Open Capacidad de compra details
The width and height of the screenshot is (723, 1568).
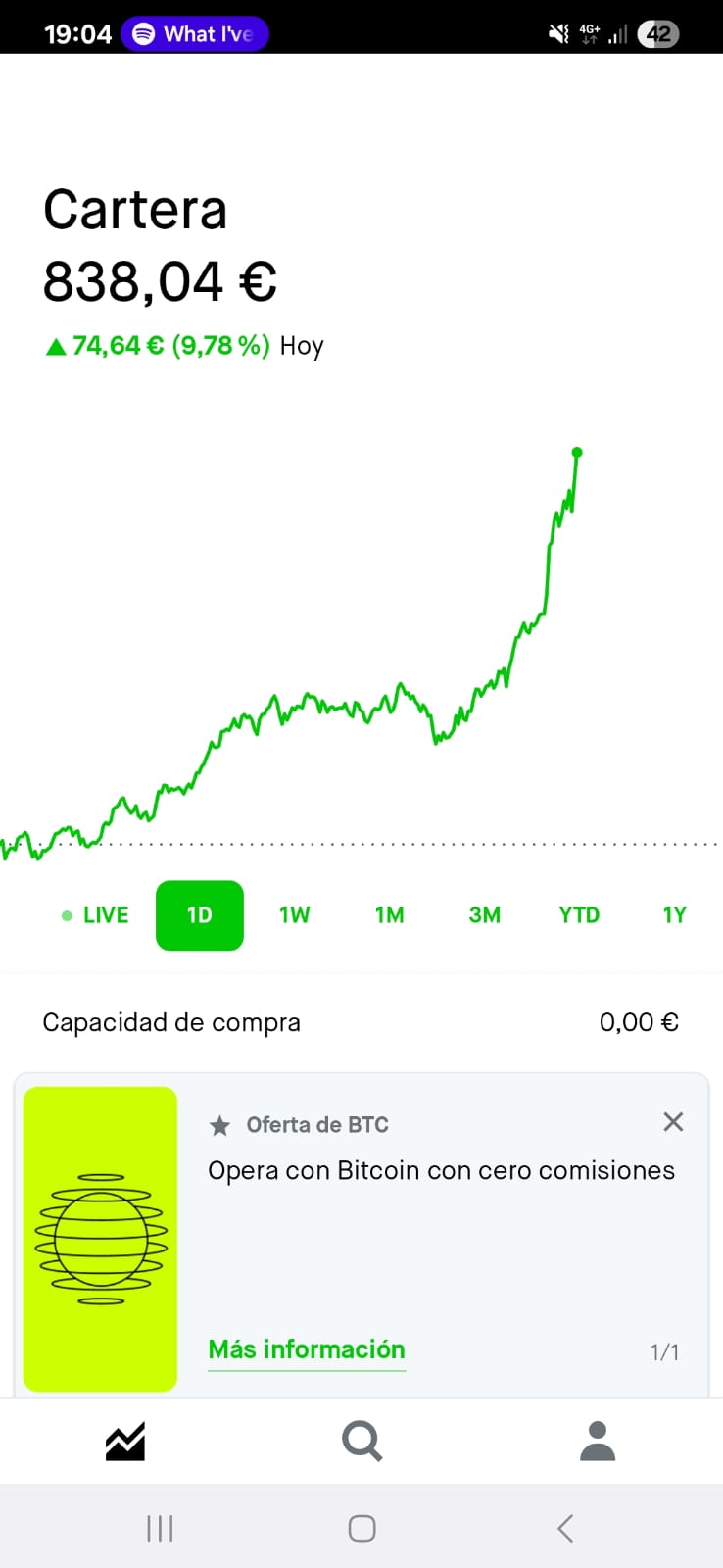point(361,1022)
